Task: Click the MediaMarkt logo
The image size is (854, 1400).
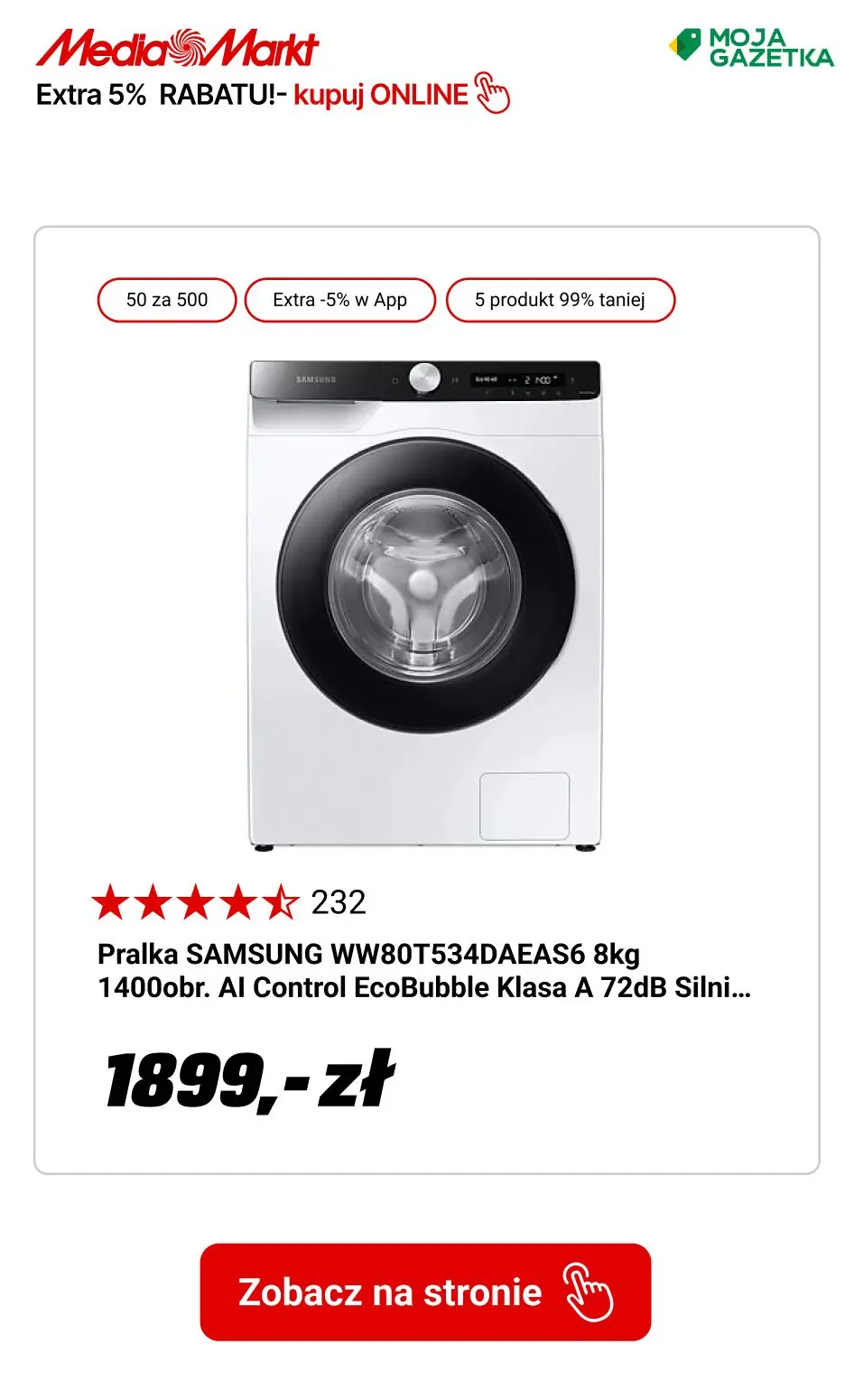Action: 176,50
